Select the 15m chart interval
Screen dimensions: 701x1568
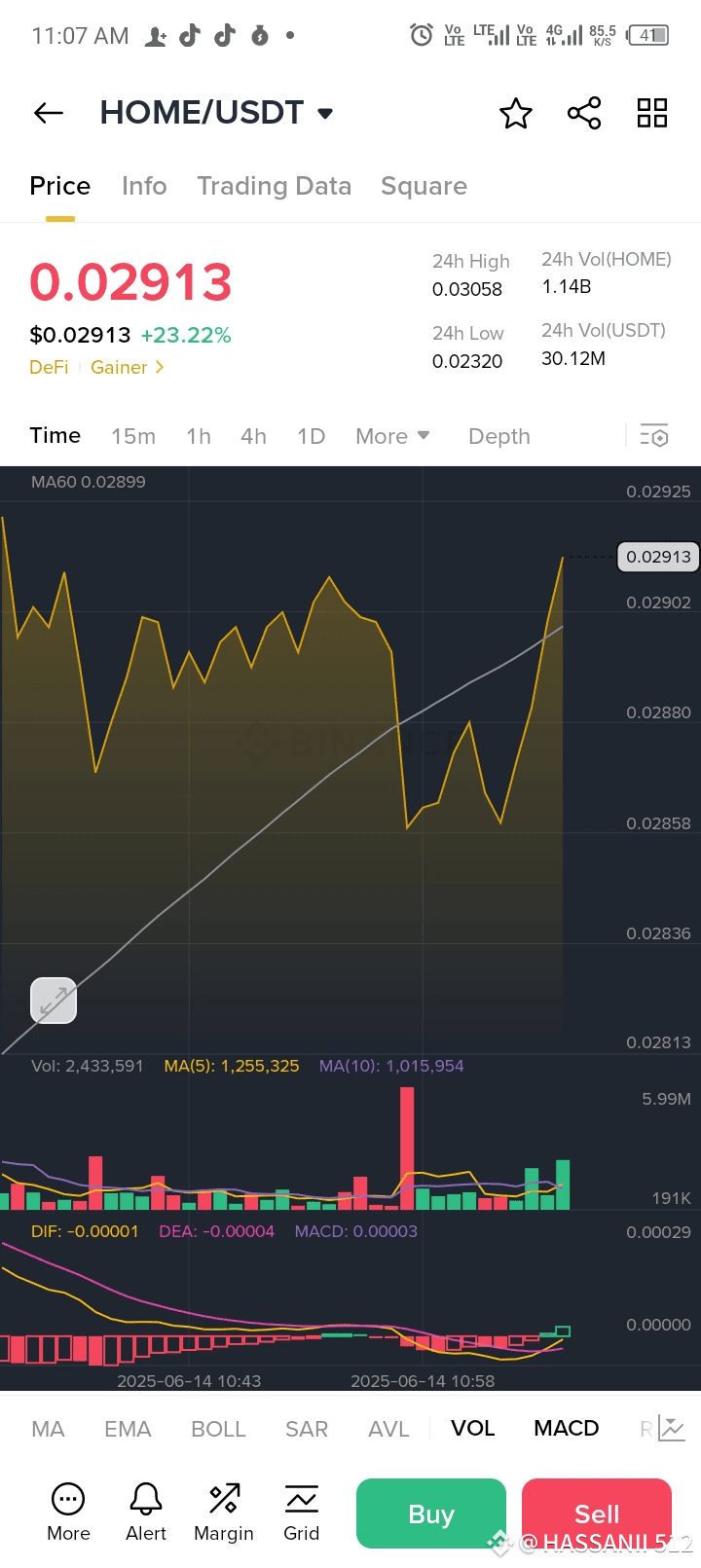click(x=133, y=436)
